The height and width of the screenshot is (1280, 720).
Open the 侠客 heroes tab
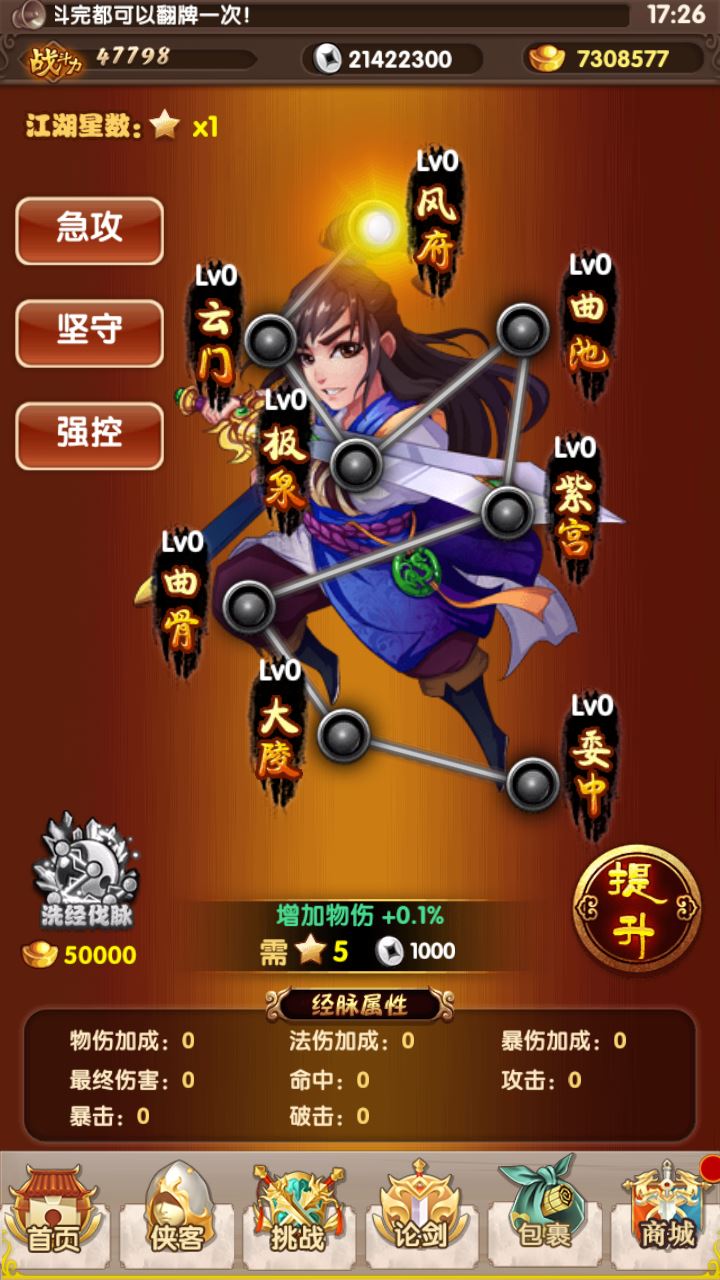click(177, 1213)
